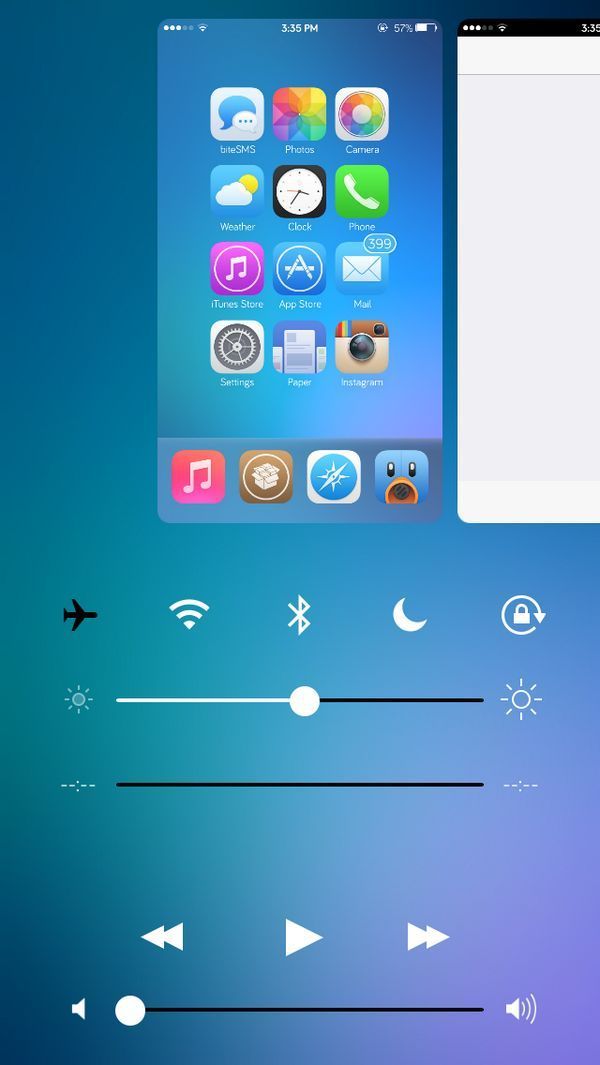Return to the home screen card
Screen dimensions: 600x1065
300,270
